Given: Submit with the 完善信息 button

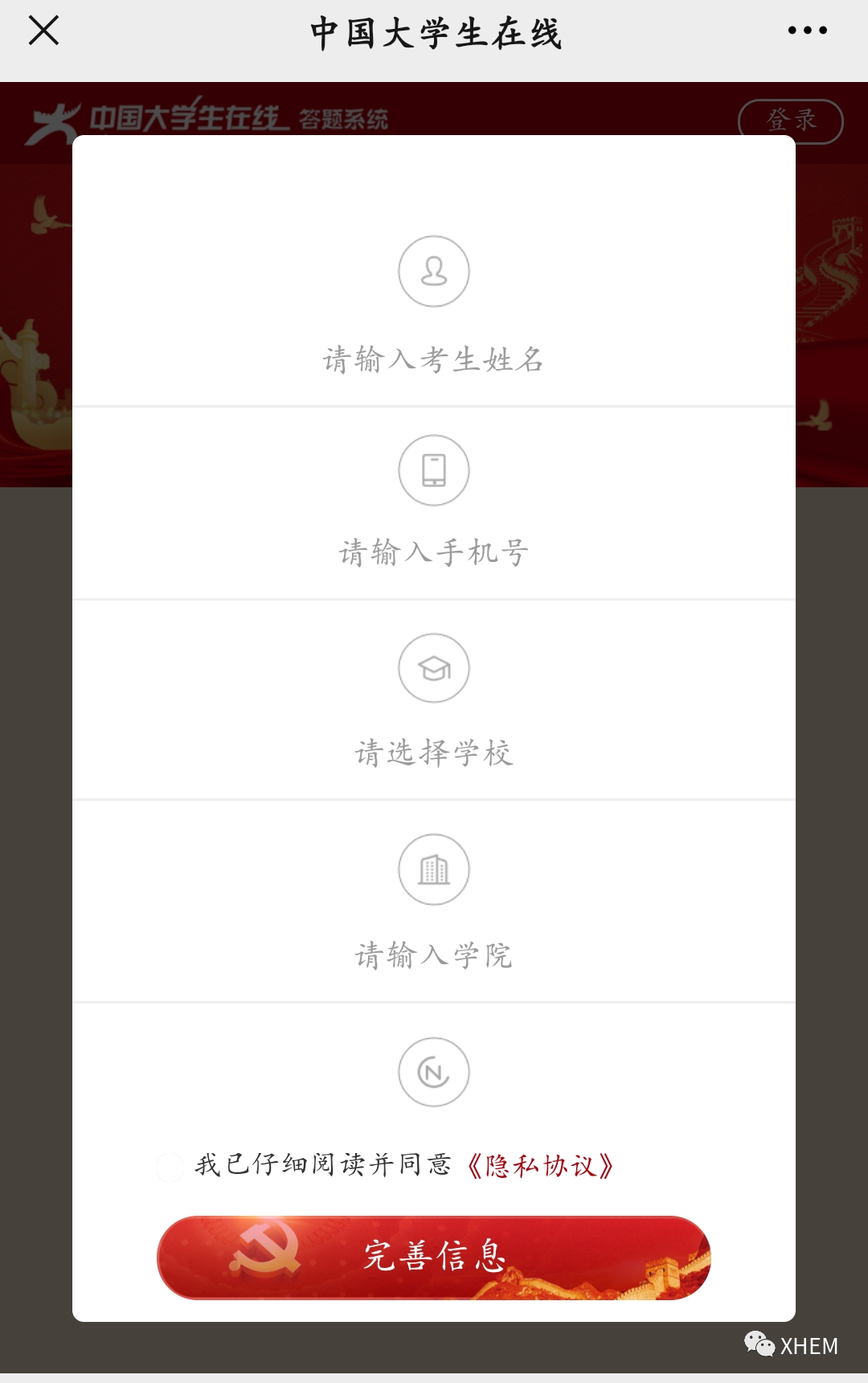Looking at the screenshot, I should click(x=433, y=1257).
